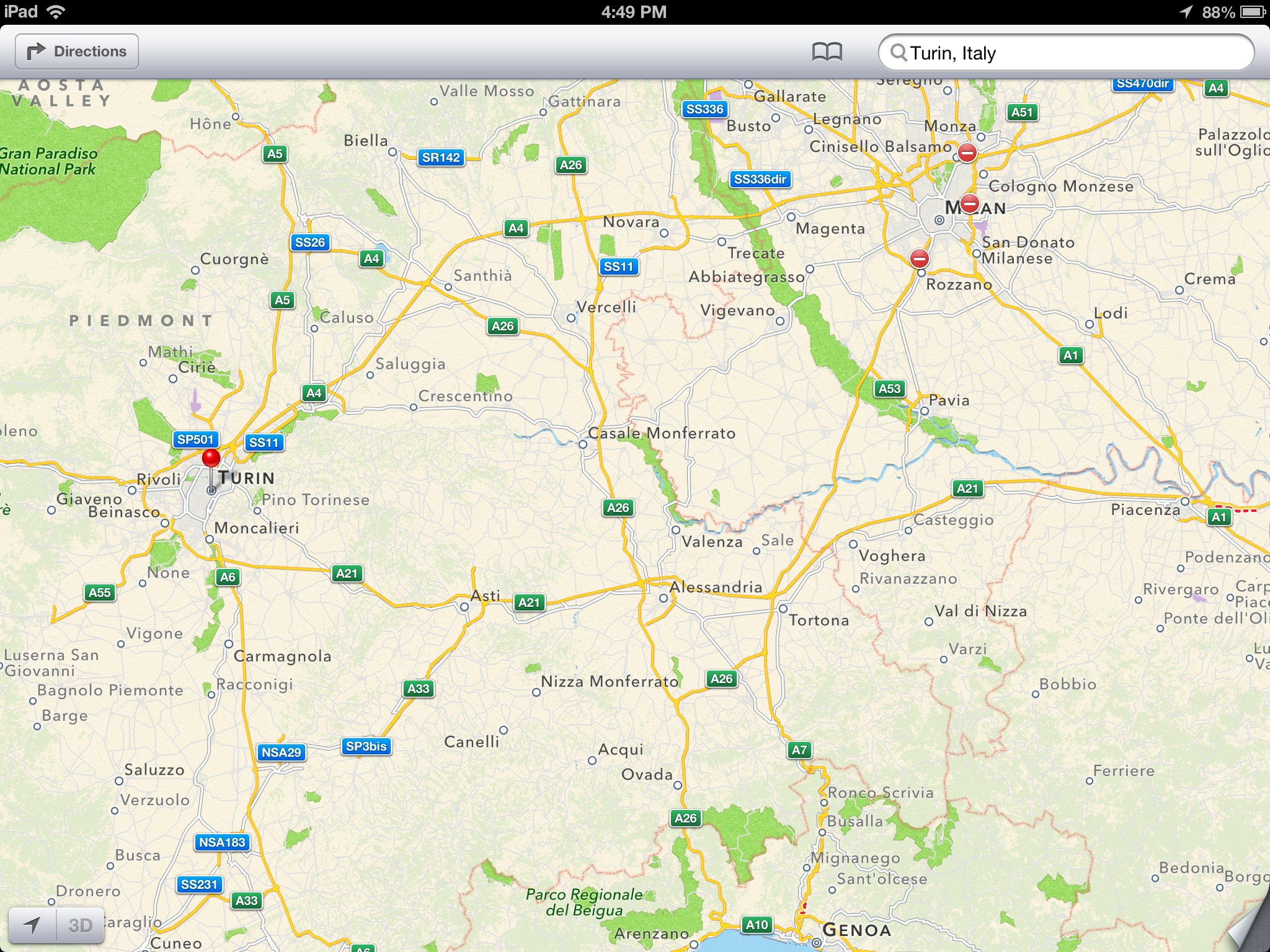Screen dimensions: 1270x952
Task: Tap the road closure icon near Monza
Action: point(967,152)
